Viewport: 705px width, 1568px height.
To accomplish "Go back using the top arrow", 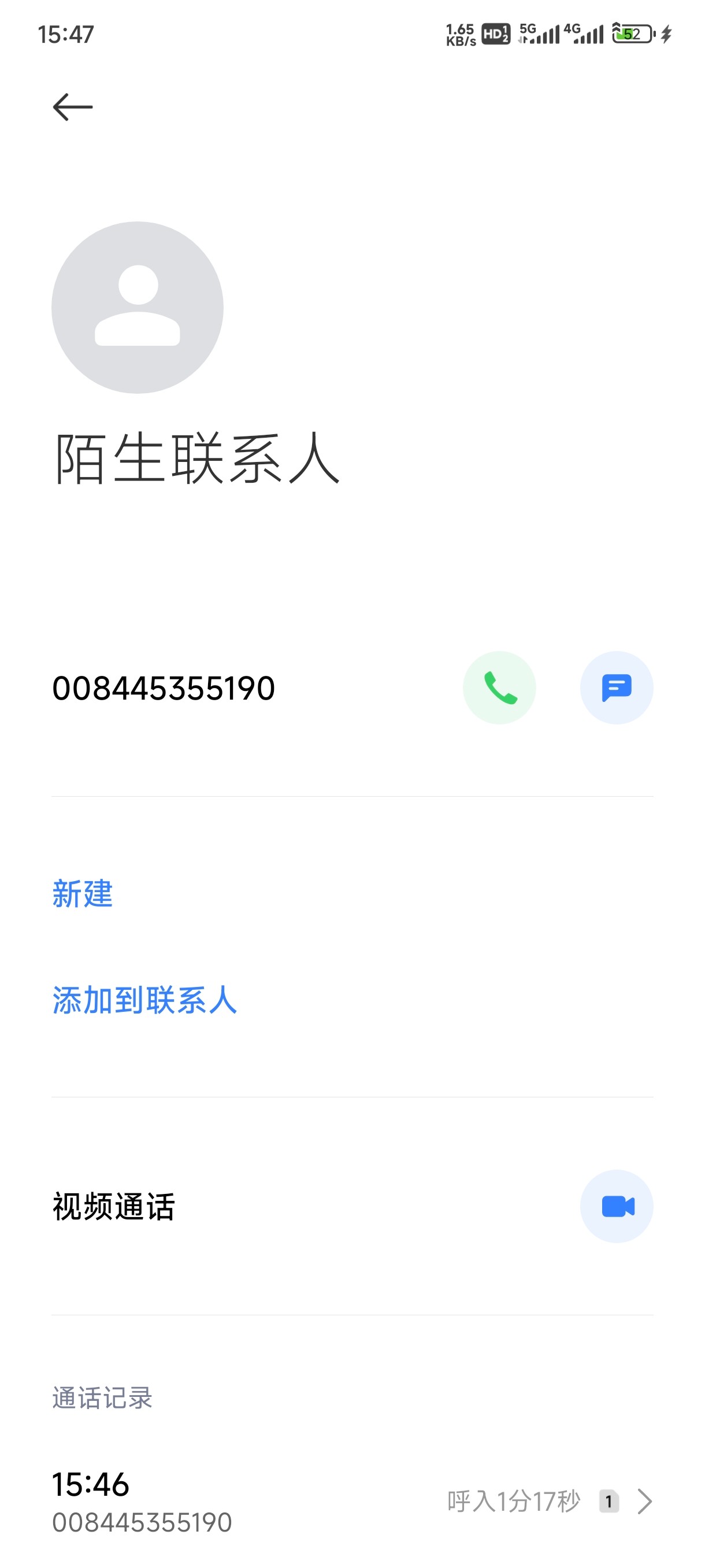I will point(72,107).
